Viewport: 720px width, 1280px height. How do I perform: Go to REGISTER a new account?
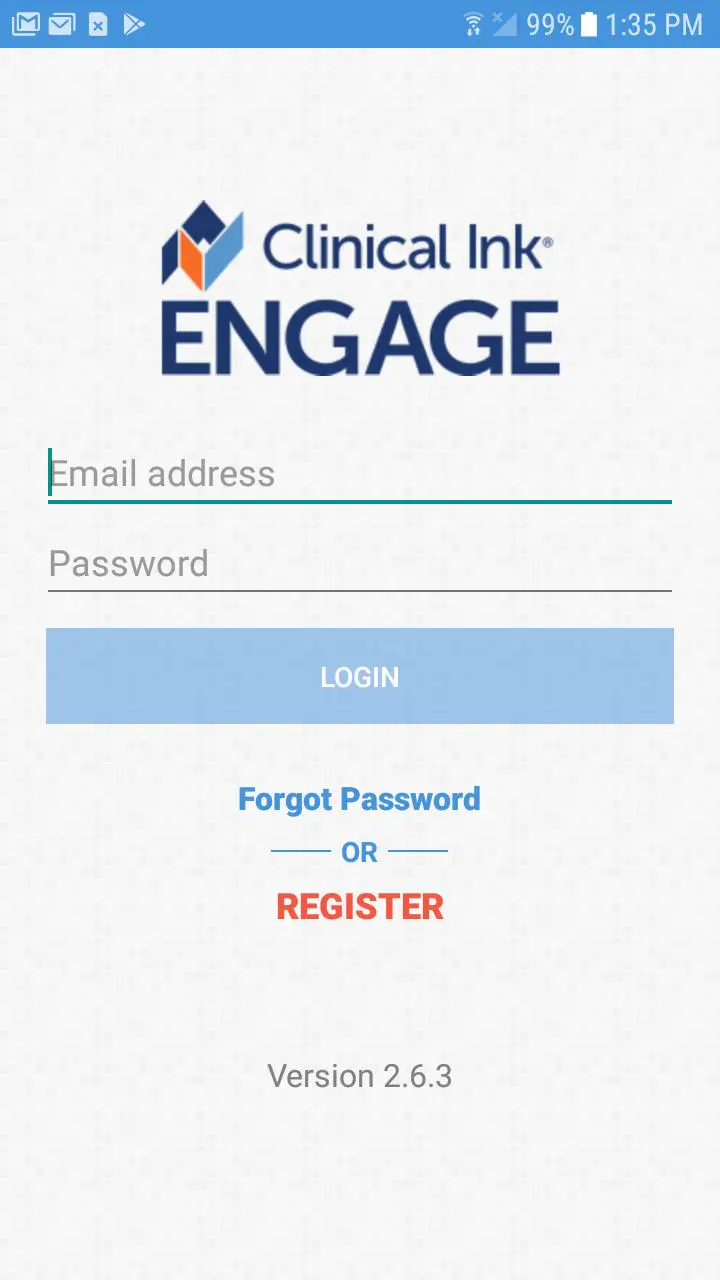pyautogui.click(x=360, y=907)
